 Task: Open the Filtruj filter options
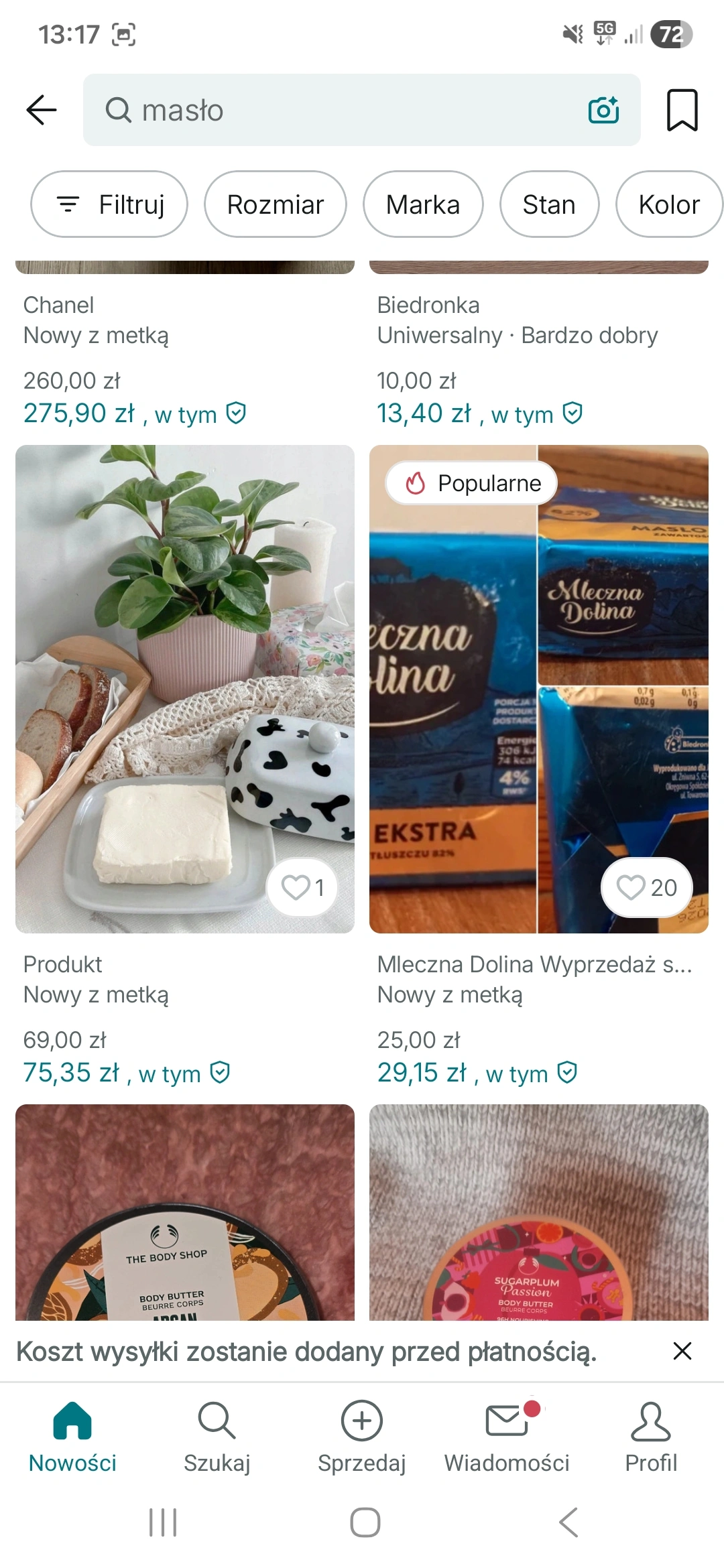(x=109, y=204)
